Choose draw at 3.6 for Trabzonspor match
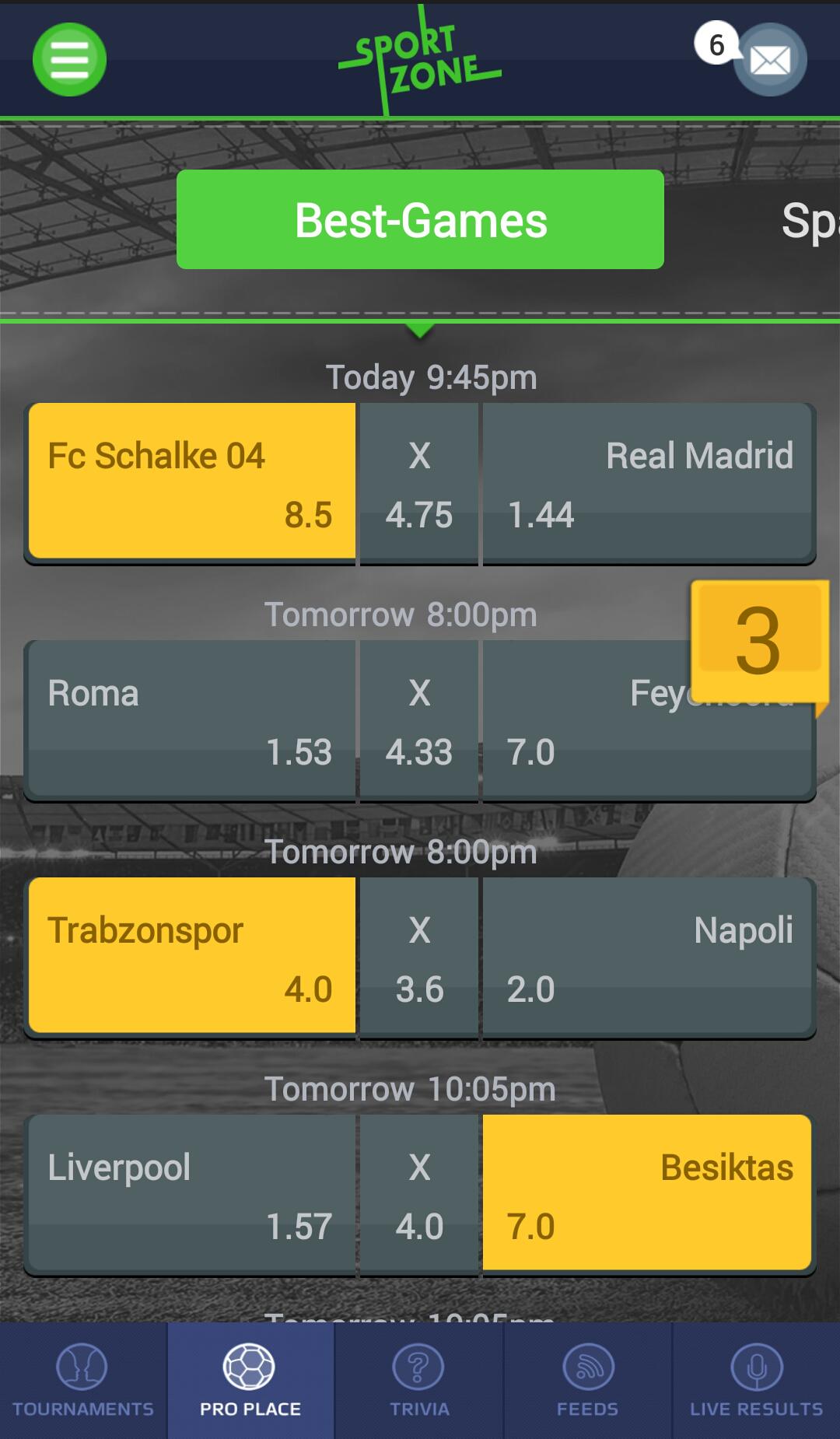Screen dimensions: 840x1439 419,957
